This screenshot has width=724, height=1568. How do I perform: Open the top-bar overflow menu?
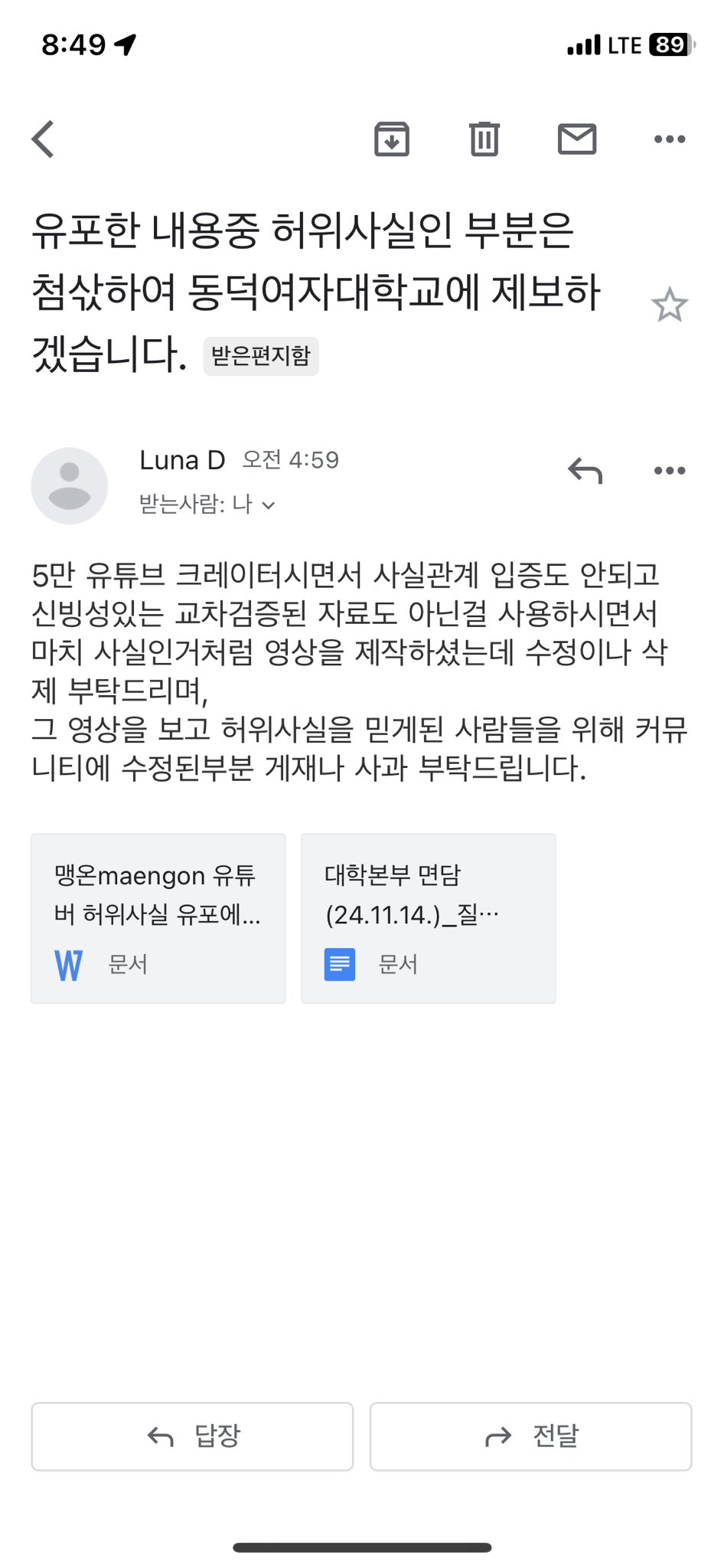pyautogui.click(x=670, y=139)
